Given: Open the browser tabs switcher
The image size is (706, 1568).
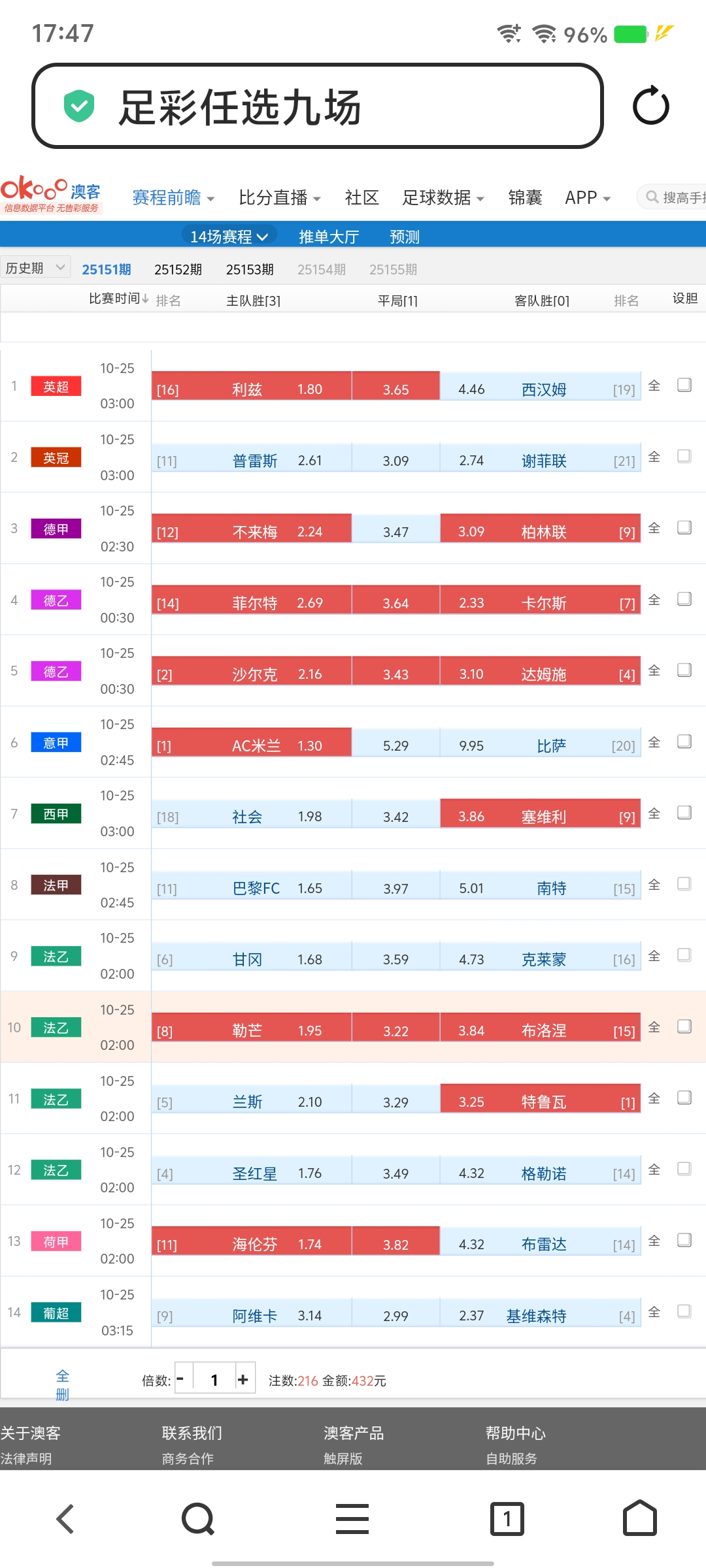Looking at the screenshot, I should click(507, 1518).
